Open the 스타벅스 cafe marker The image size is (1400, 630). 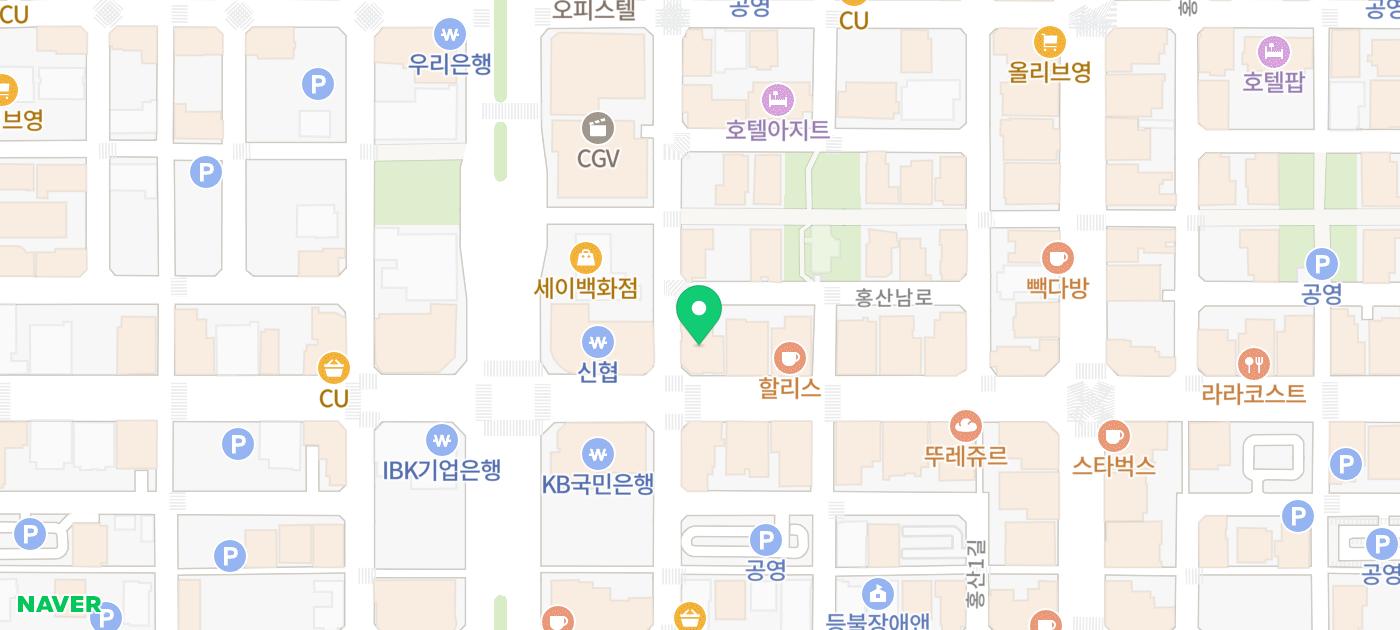[1113, 436]
